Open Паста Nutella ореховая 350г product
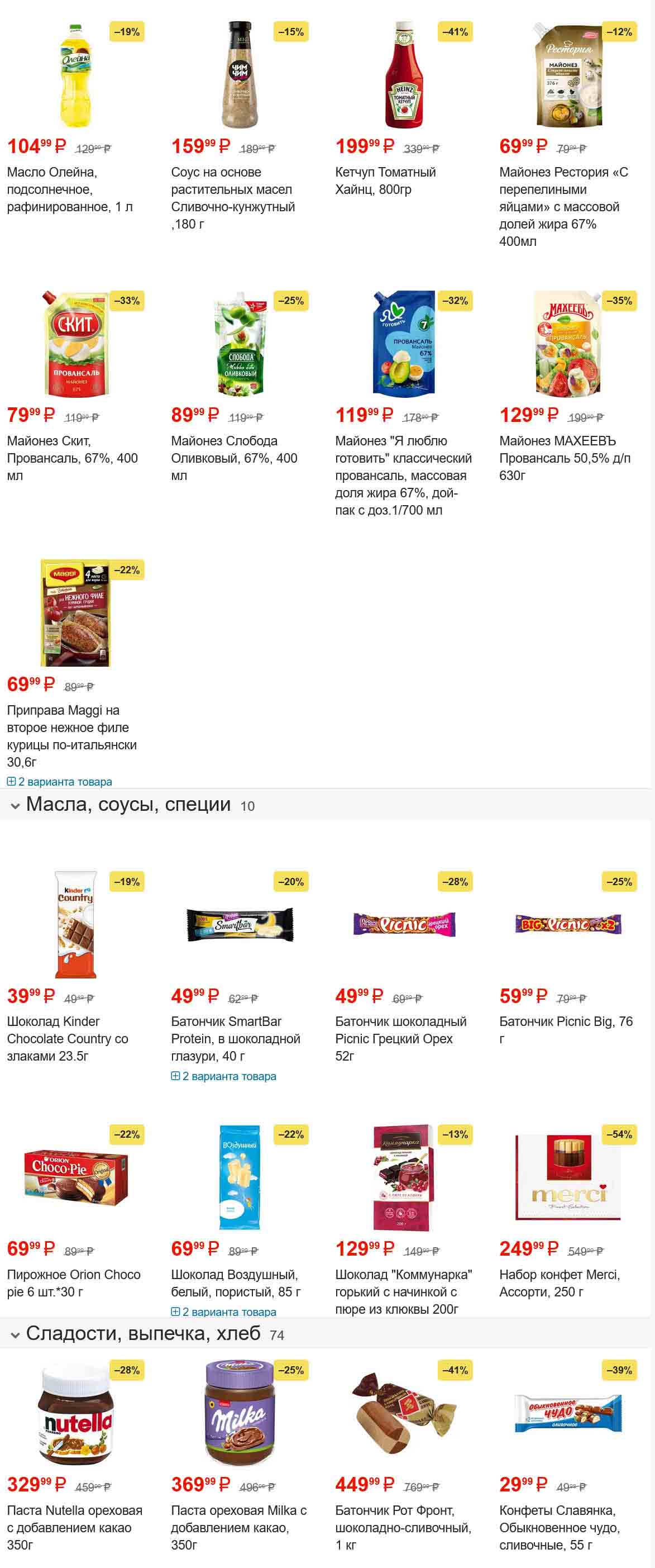655x1568 pixels. [74, 1527]
